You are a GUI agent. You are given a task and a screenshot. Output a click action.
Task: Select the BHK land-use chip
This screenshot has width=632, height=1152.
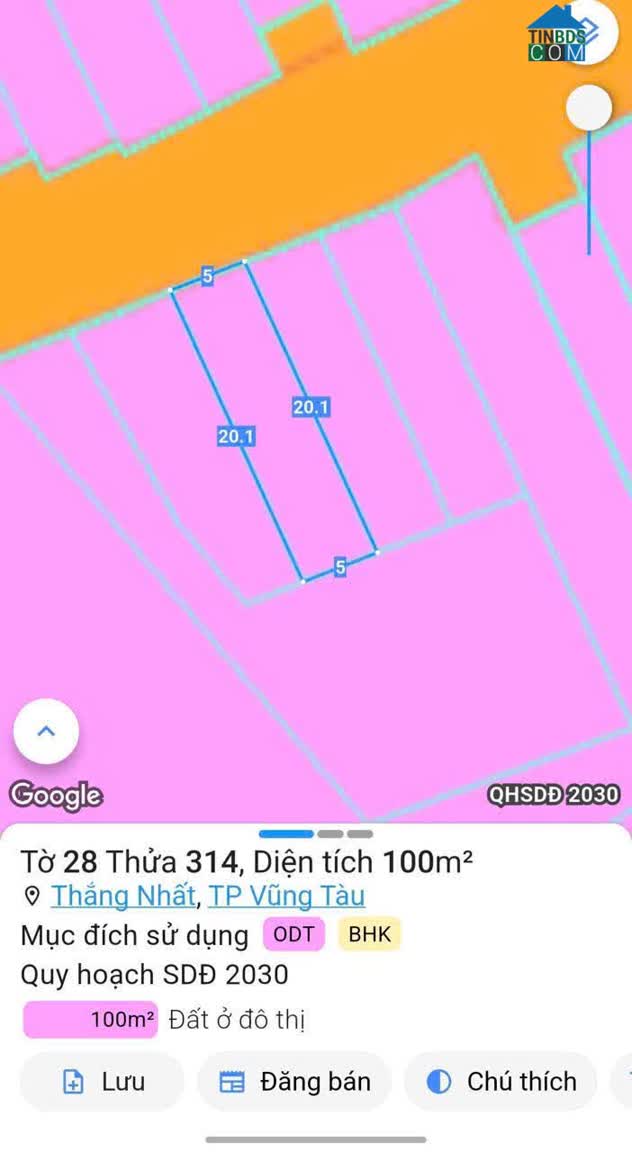pos(370,935)
